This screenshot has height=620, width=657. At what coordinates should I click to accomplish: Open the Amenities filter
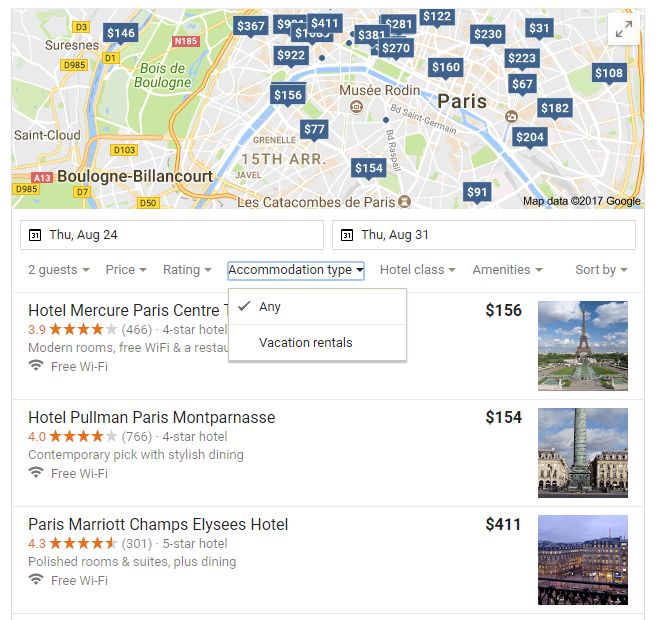[x=507, y=270]
